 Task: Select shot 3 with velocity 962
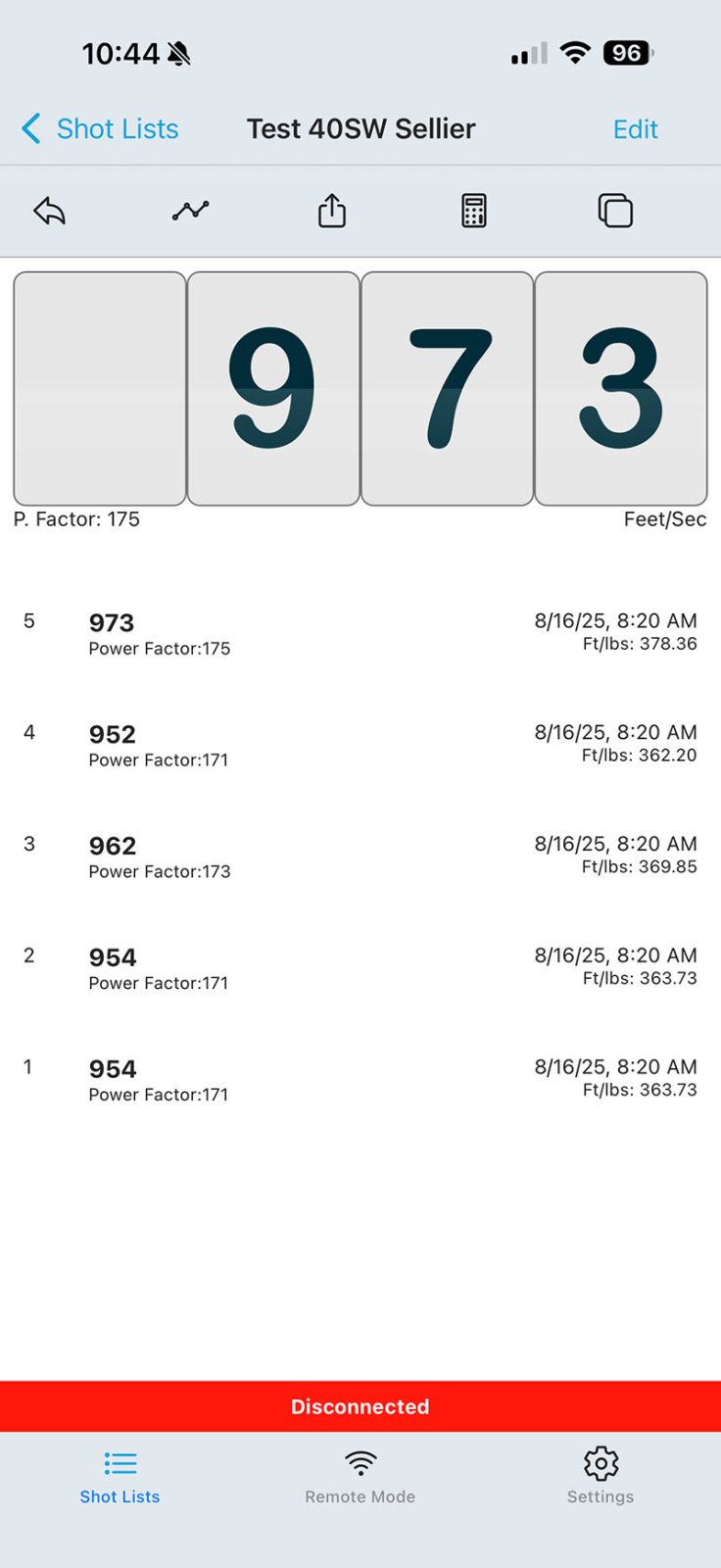coord(360,857)
